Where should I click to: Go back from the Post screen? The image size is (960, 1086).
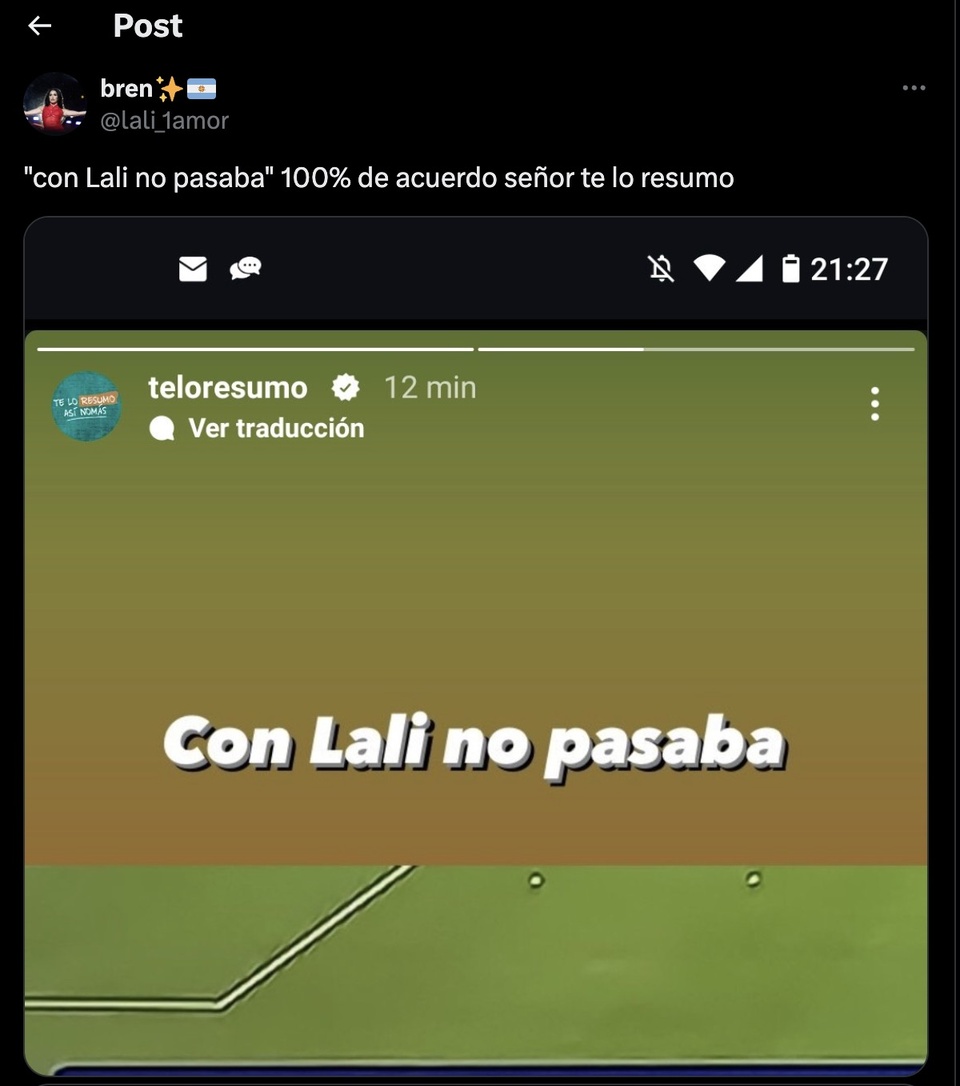click(40, 27)
